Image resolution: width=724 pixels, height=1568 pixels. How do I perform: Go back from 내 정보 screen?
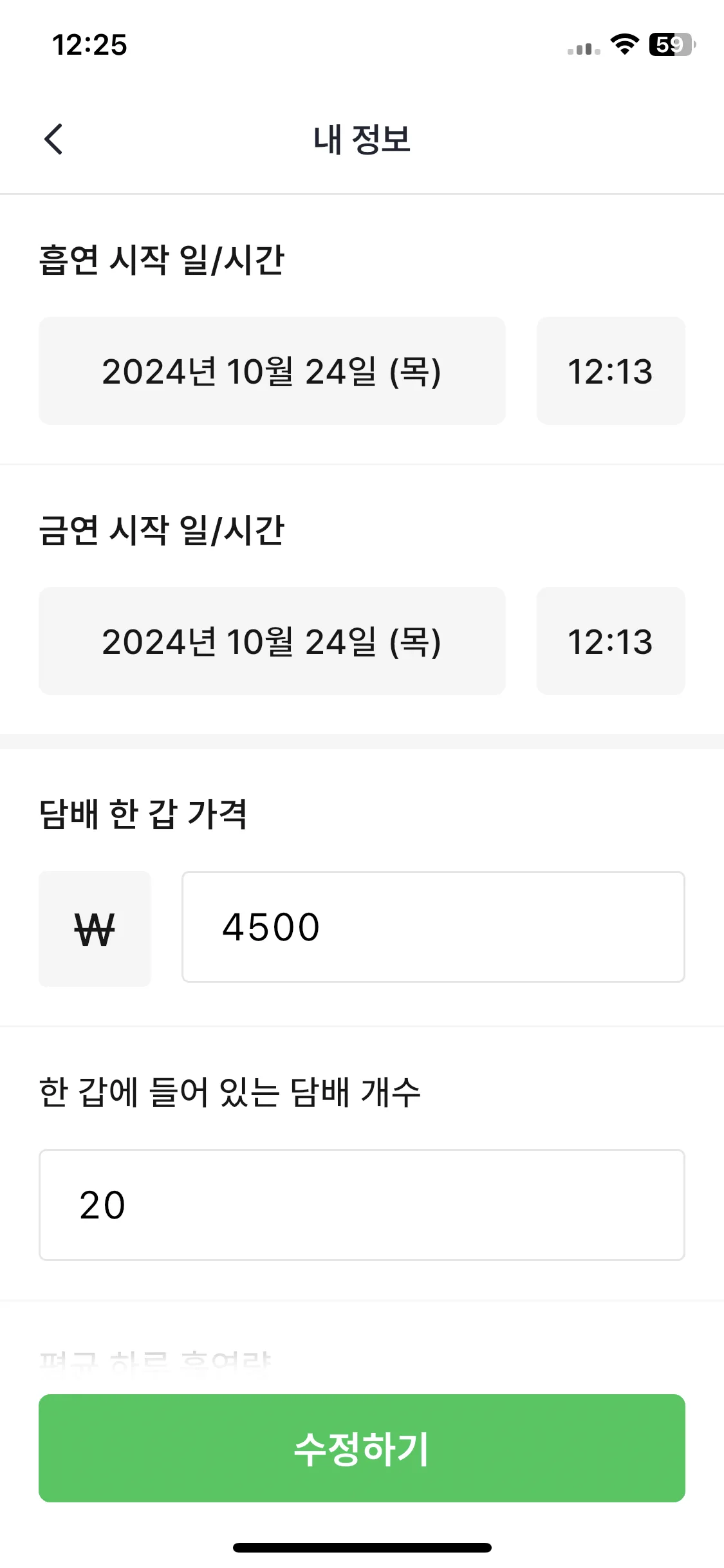(x=54, y=139)
